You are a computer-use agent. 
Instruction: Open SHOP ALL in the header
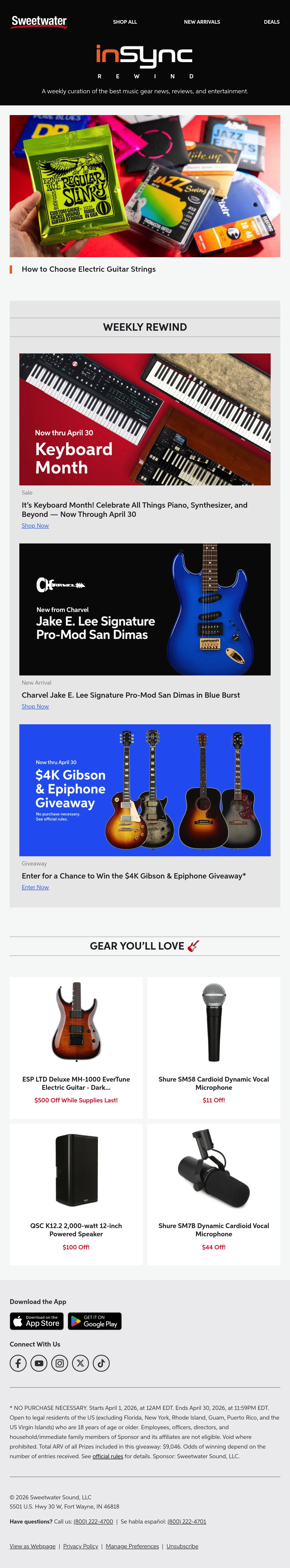tap(125, 22)
